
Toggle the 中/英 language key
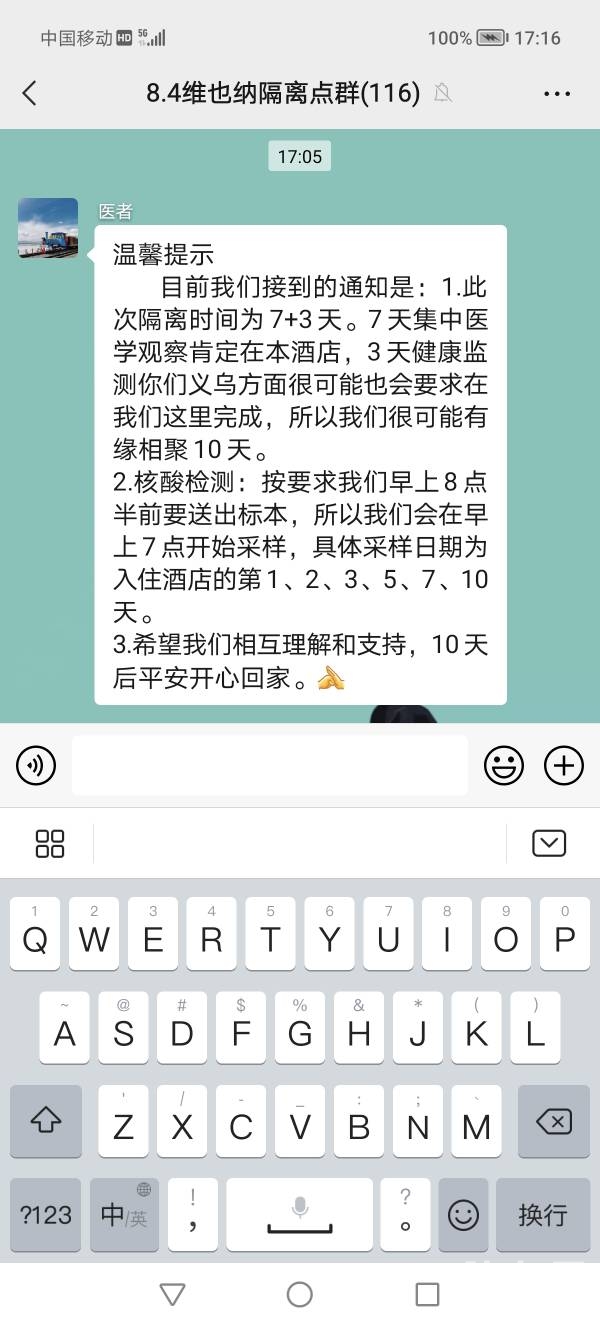[x=124, y=1214]
